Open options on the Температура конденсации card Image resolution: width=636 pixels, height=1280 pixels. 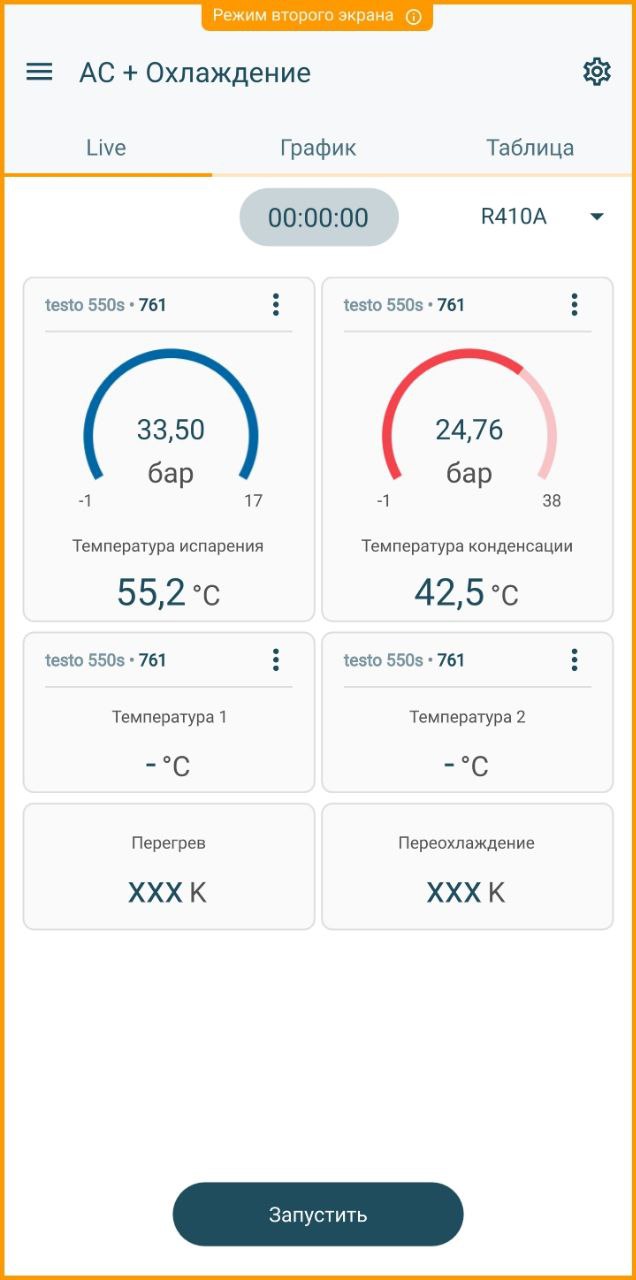click(x=574, y=305)
